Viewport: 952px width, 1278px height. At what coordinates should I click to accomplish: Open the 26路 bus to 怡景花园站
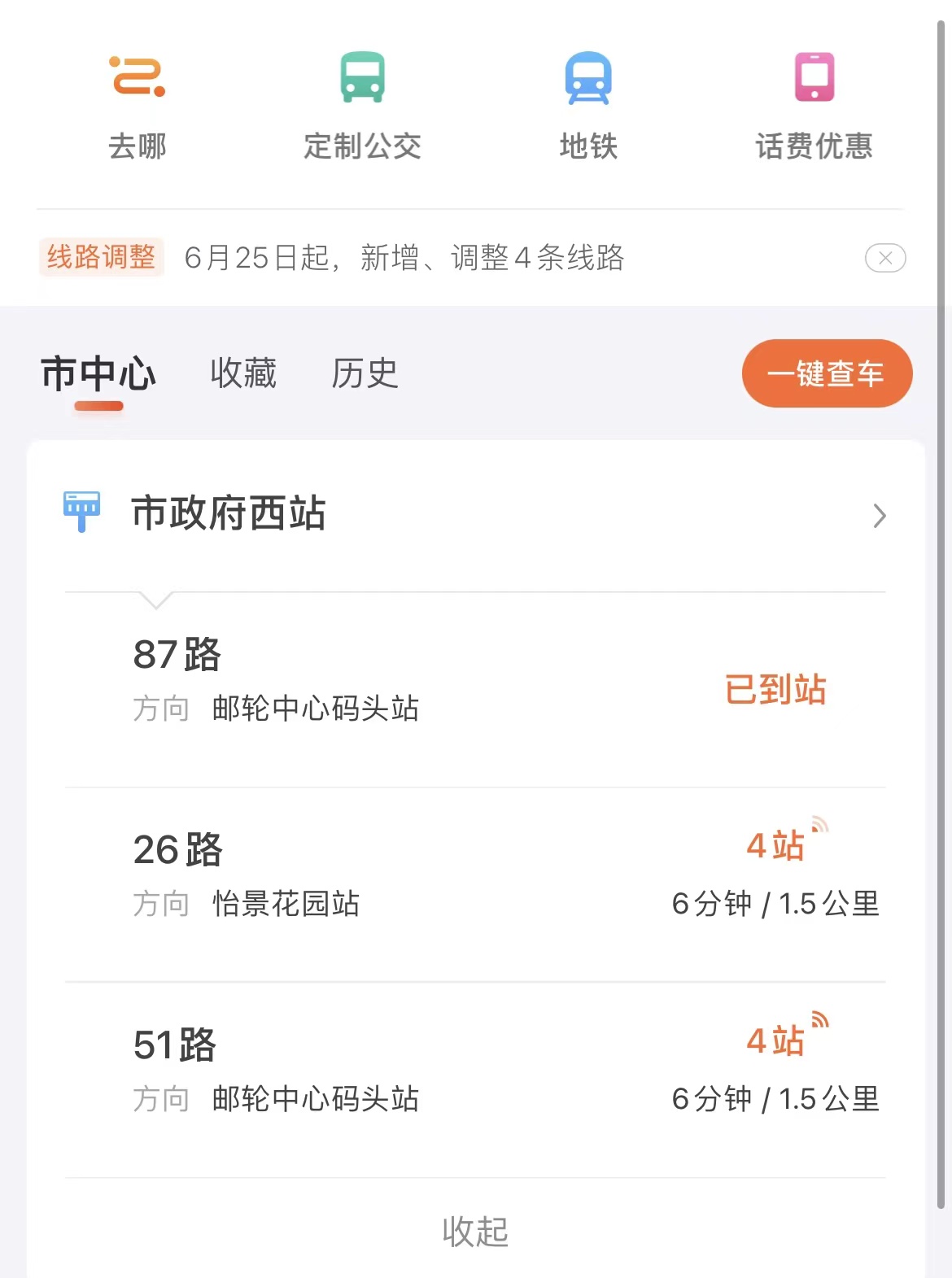(x=475, y=884)
